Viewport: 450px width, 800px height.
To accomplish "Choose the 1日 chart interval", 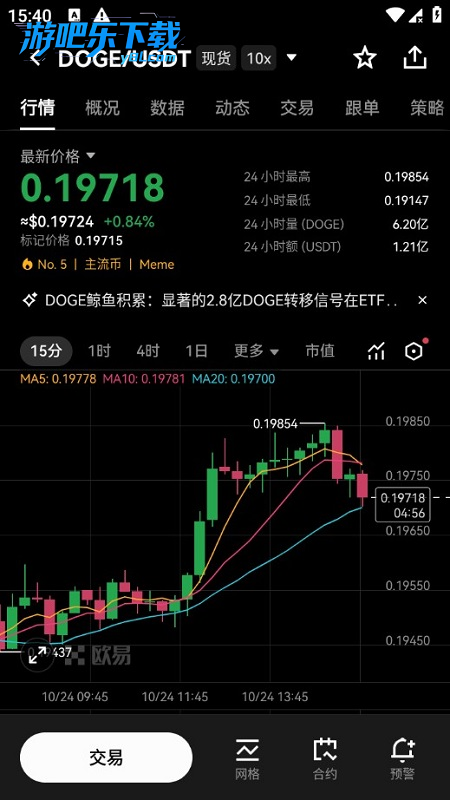I will (x=196, y=351).
